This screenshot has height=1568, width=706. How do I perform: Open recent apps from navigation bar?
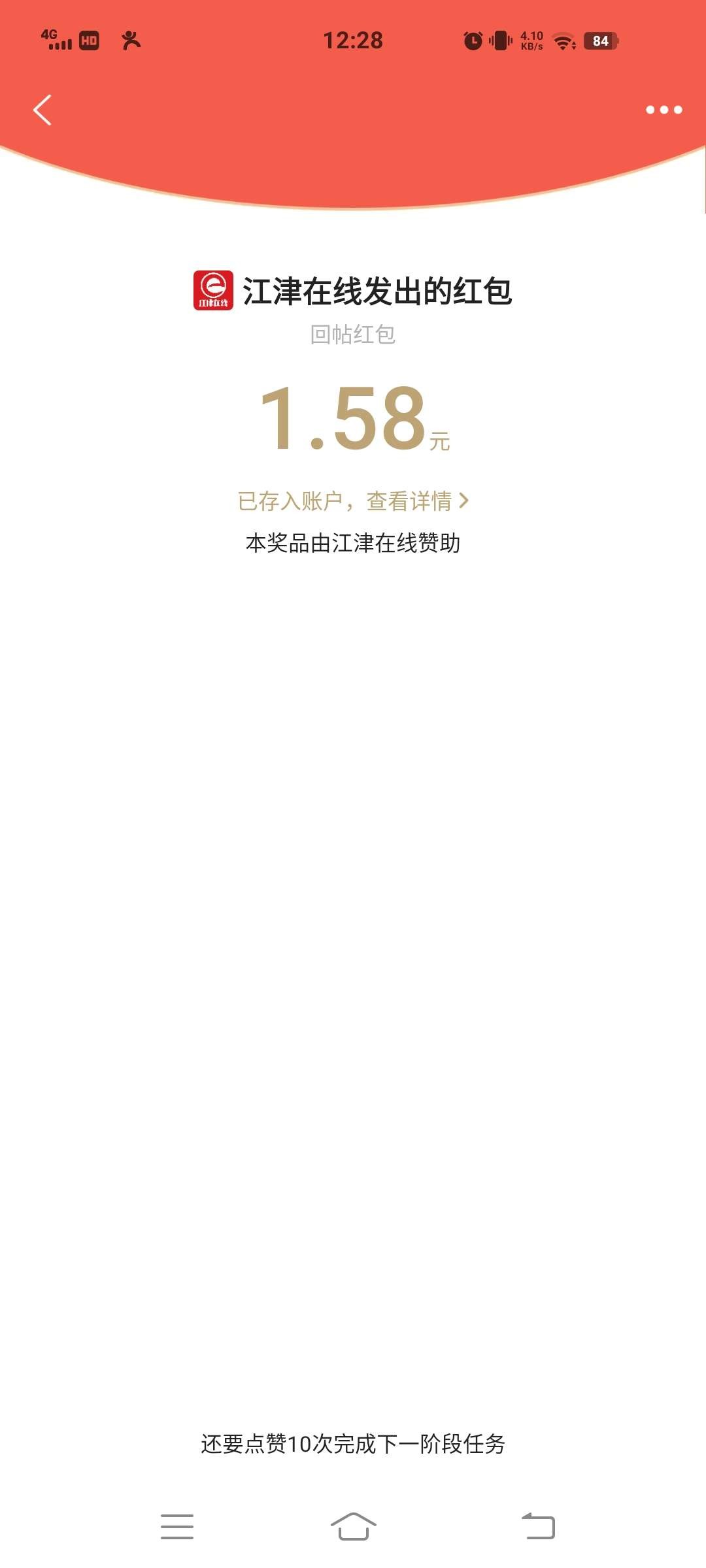tap(177, 1526)
